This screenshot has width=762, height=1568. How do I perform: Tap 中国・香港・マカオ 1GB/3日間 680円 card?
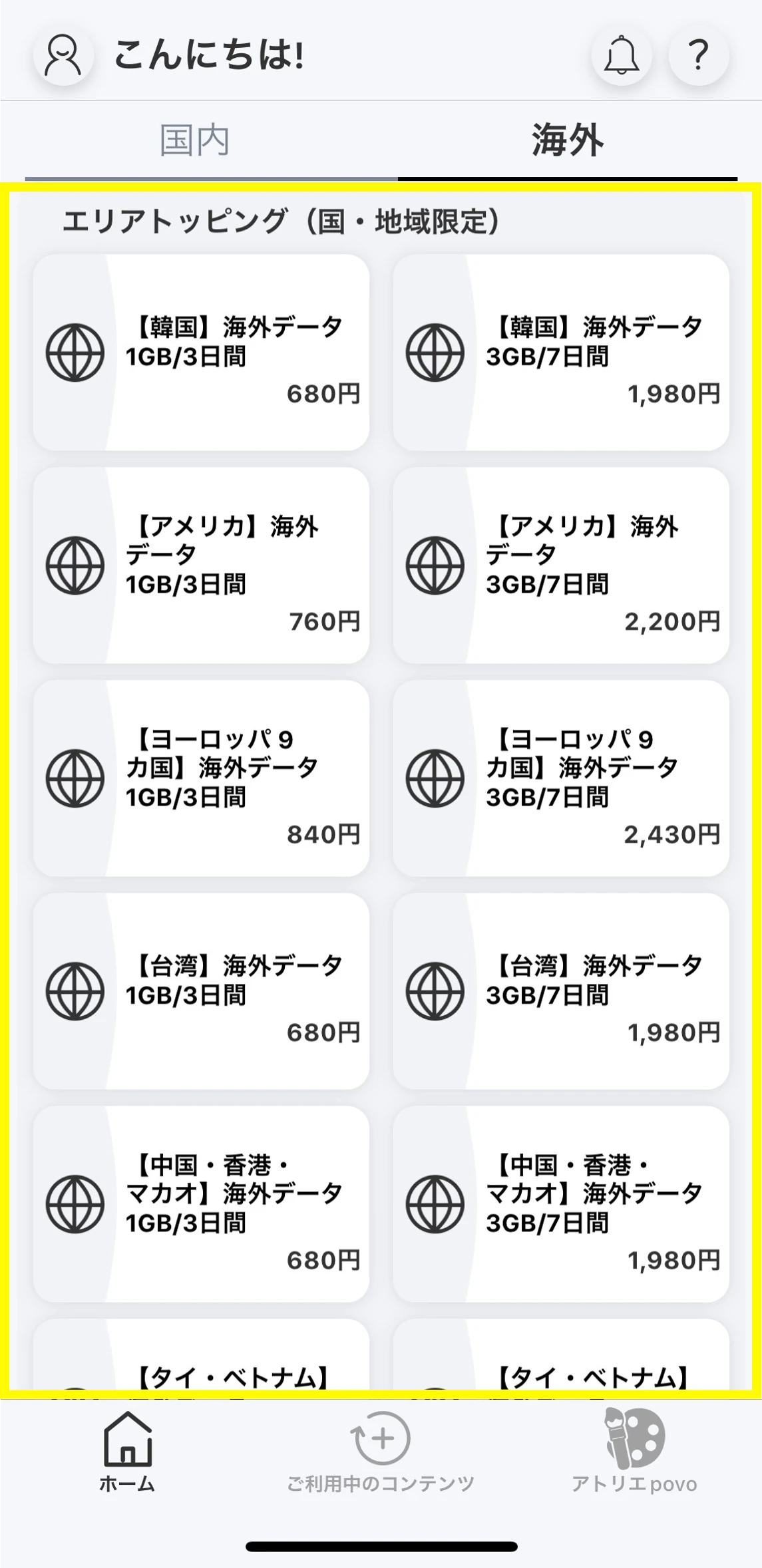201,1204
